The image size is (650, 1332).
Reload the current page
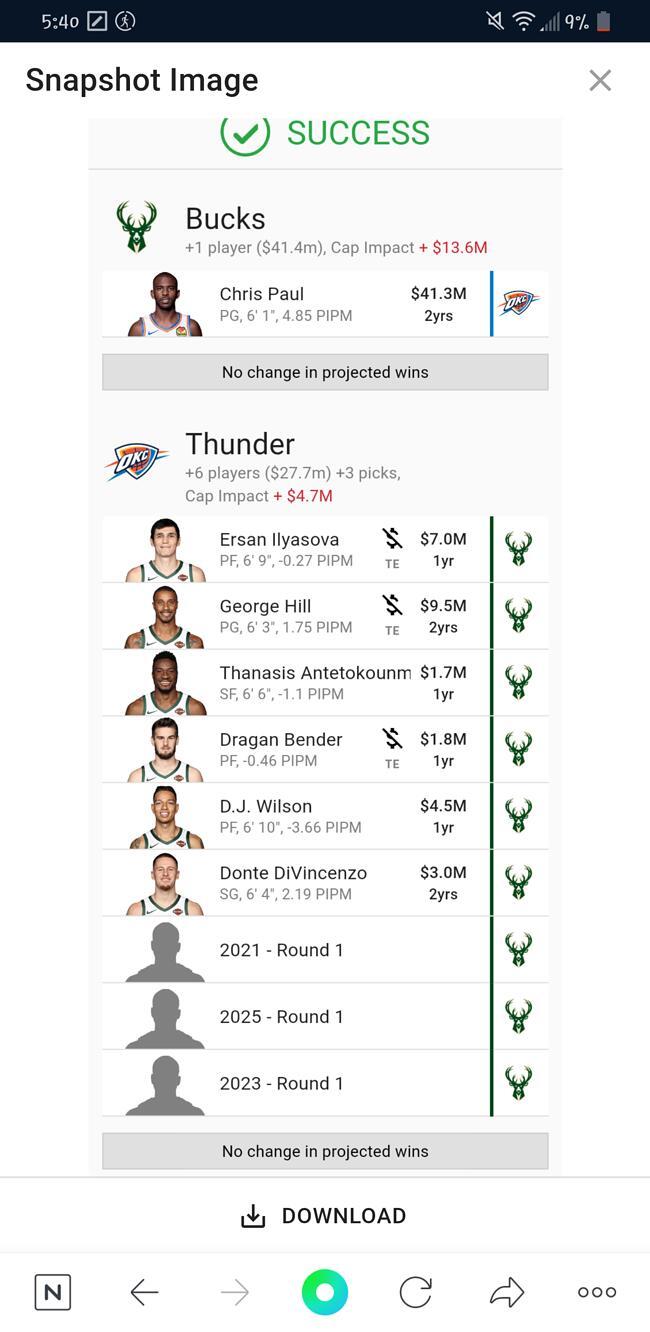(415, 1292)
